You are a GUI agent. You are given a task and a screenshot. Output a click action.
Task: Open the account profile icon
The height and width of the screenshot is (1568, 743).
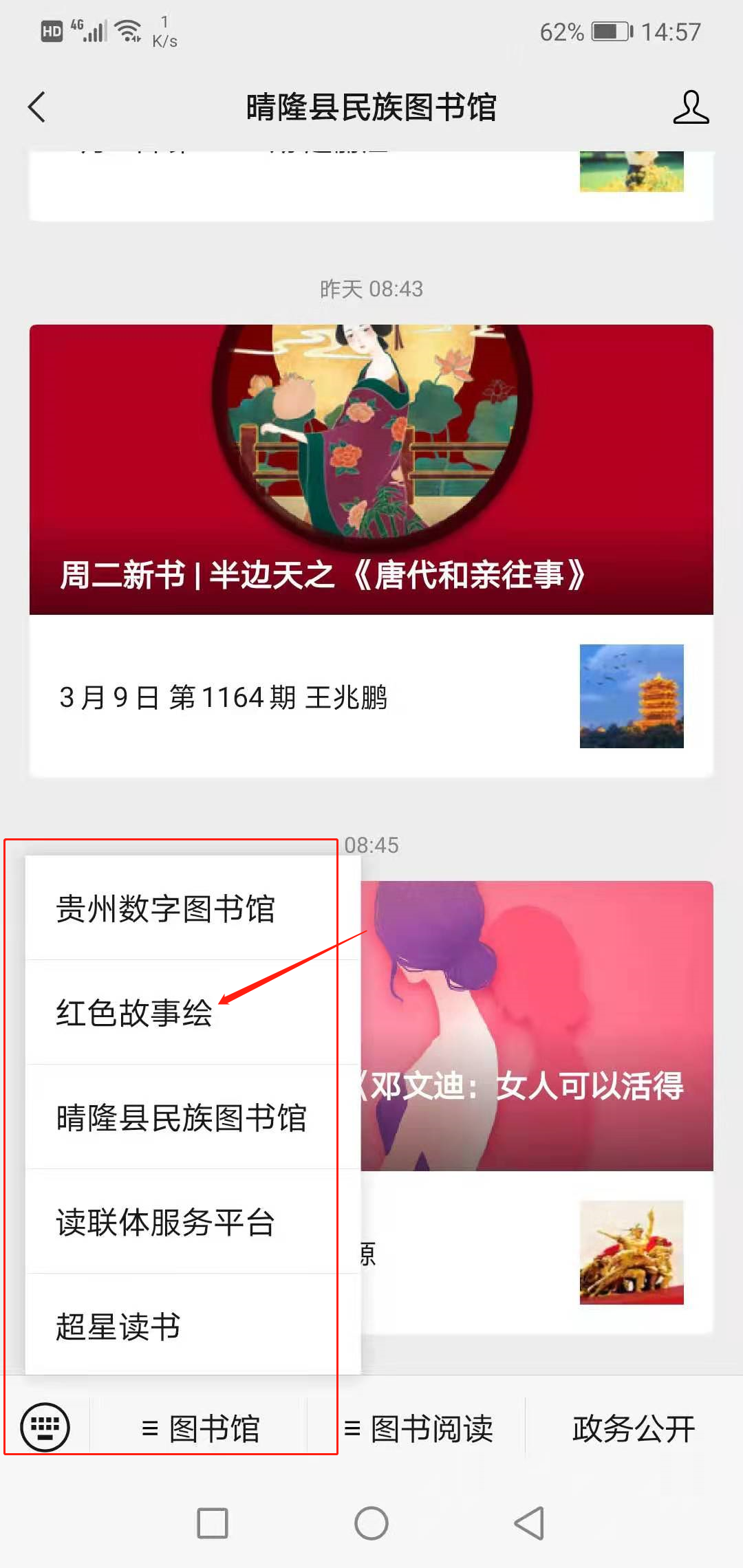(x=690, y=107)
